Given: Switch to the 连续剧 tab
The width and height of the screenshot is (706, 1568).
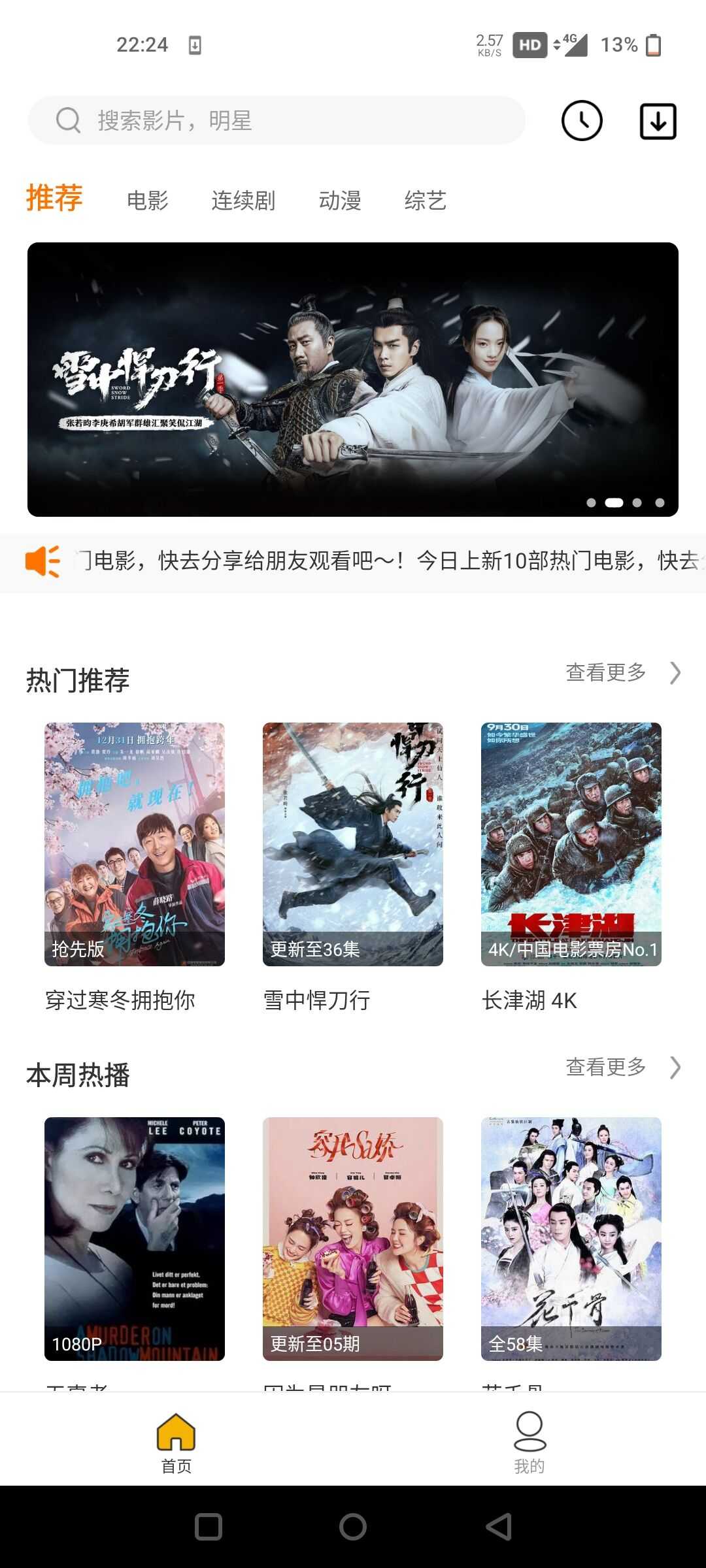Looking at the screenshot, I should click(x=243, y=200).
